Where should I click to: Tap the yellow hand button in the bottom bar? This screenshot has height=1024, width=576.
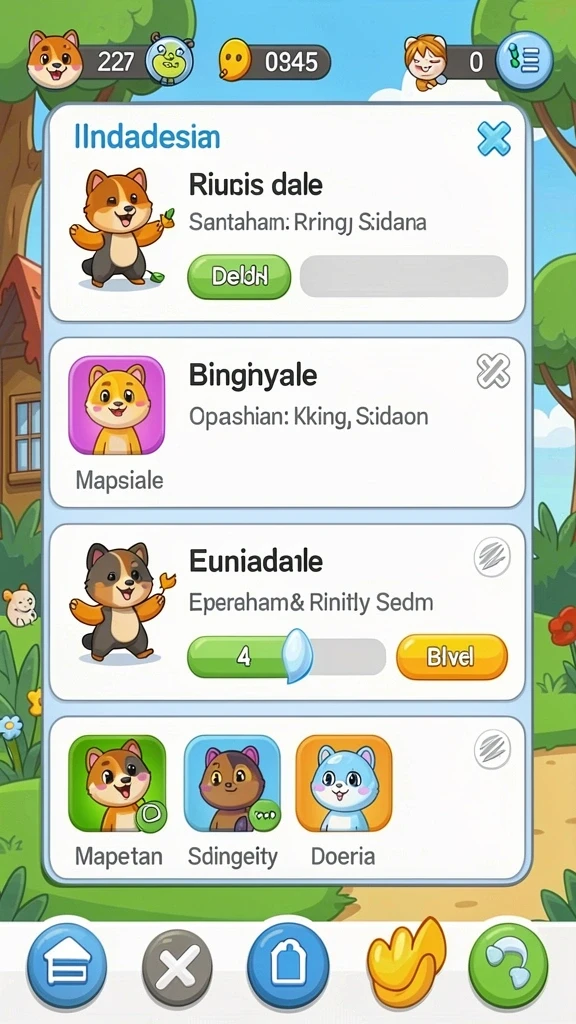click(x=407, y=962)
